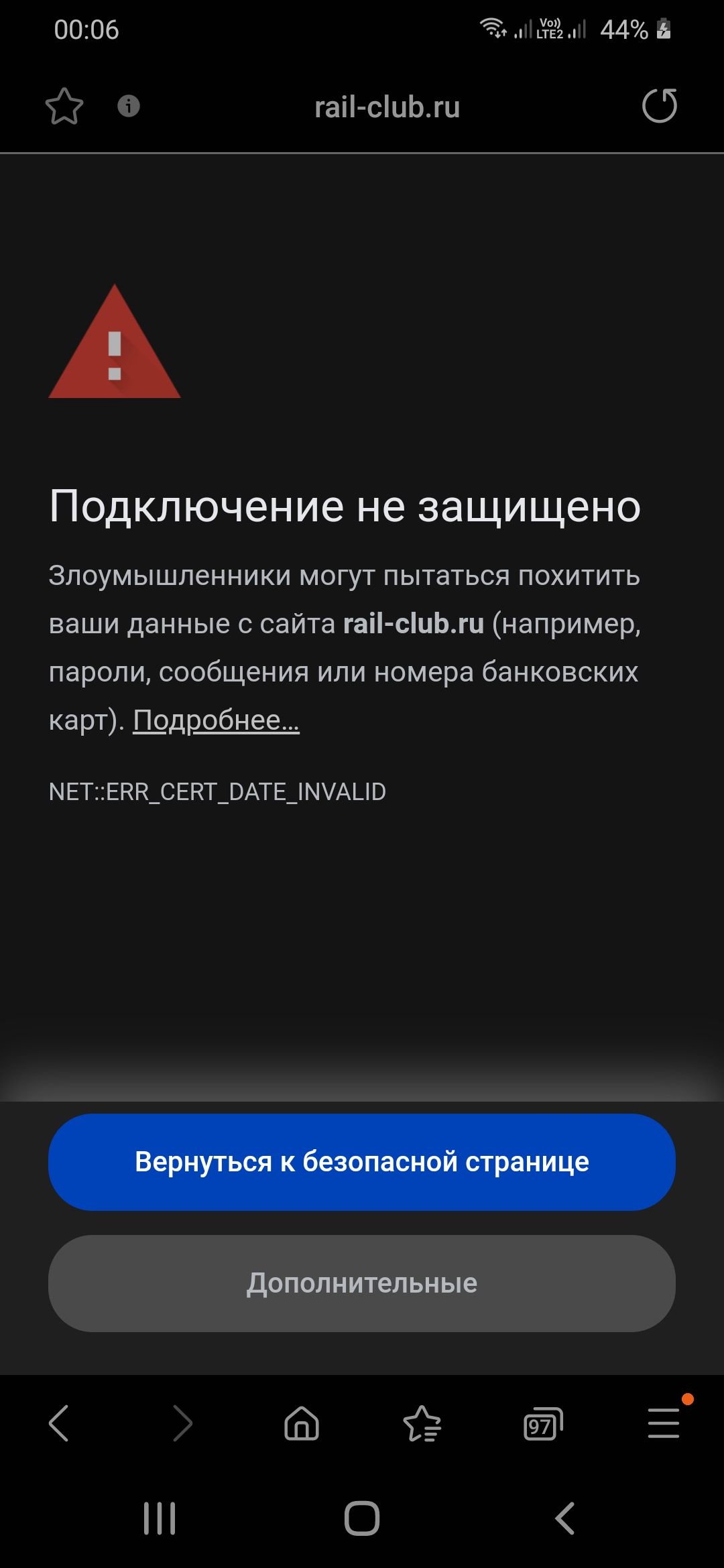Screen dimensions: 724x1568
Task: Open the browser menu
Action: [x=664, y=1423]
